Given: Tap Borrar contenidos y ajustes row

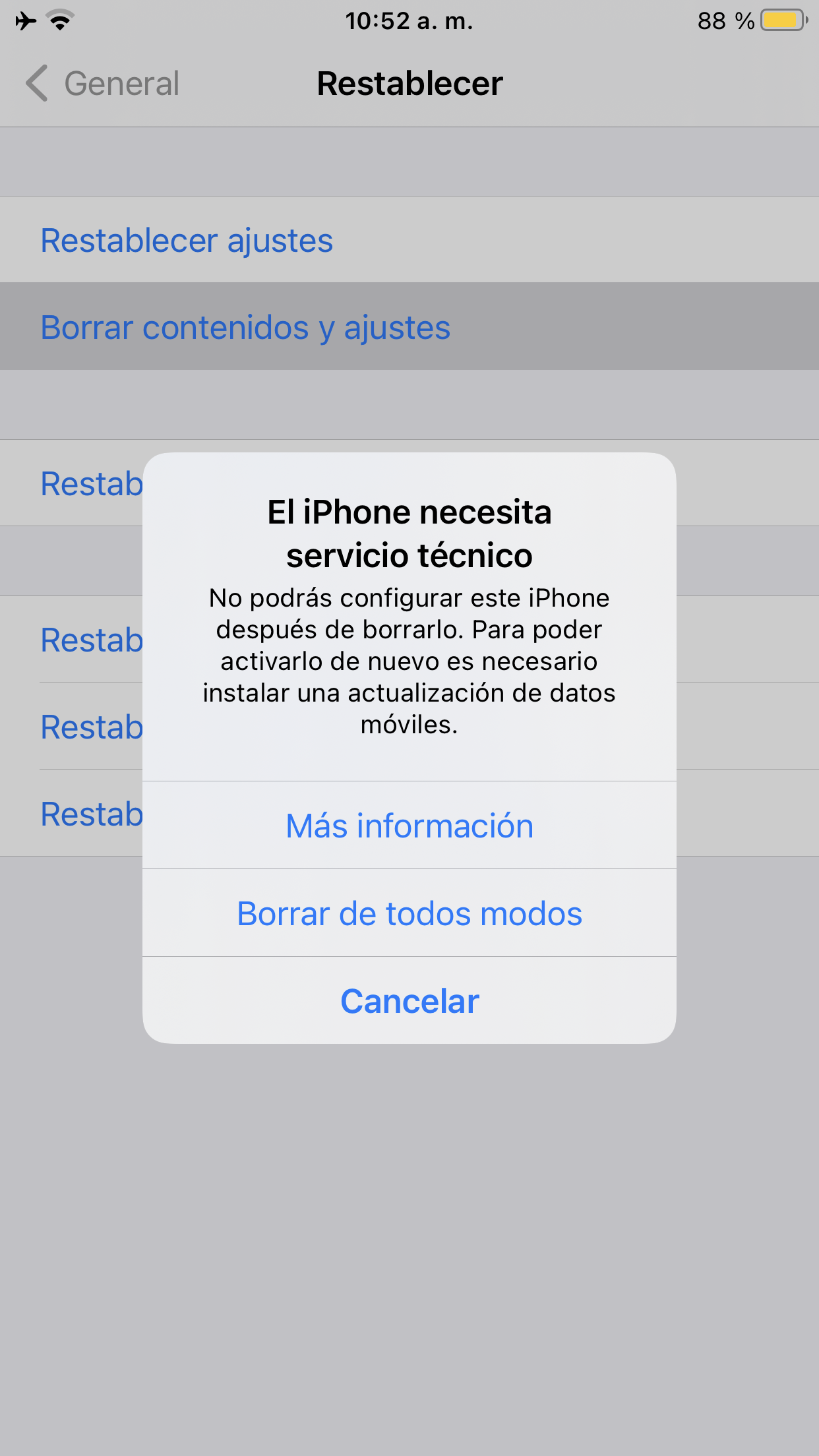Looking at the screenshot, I should pos(409,327).
